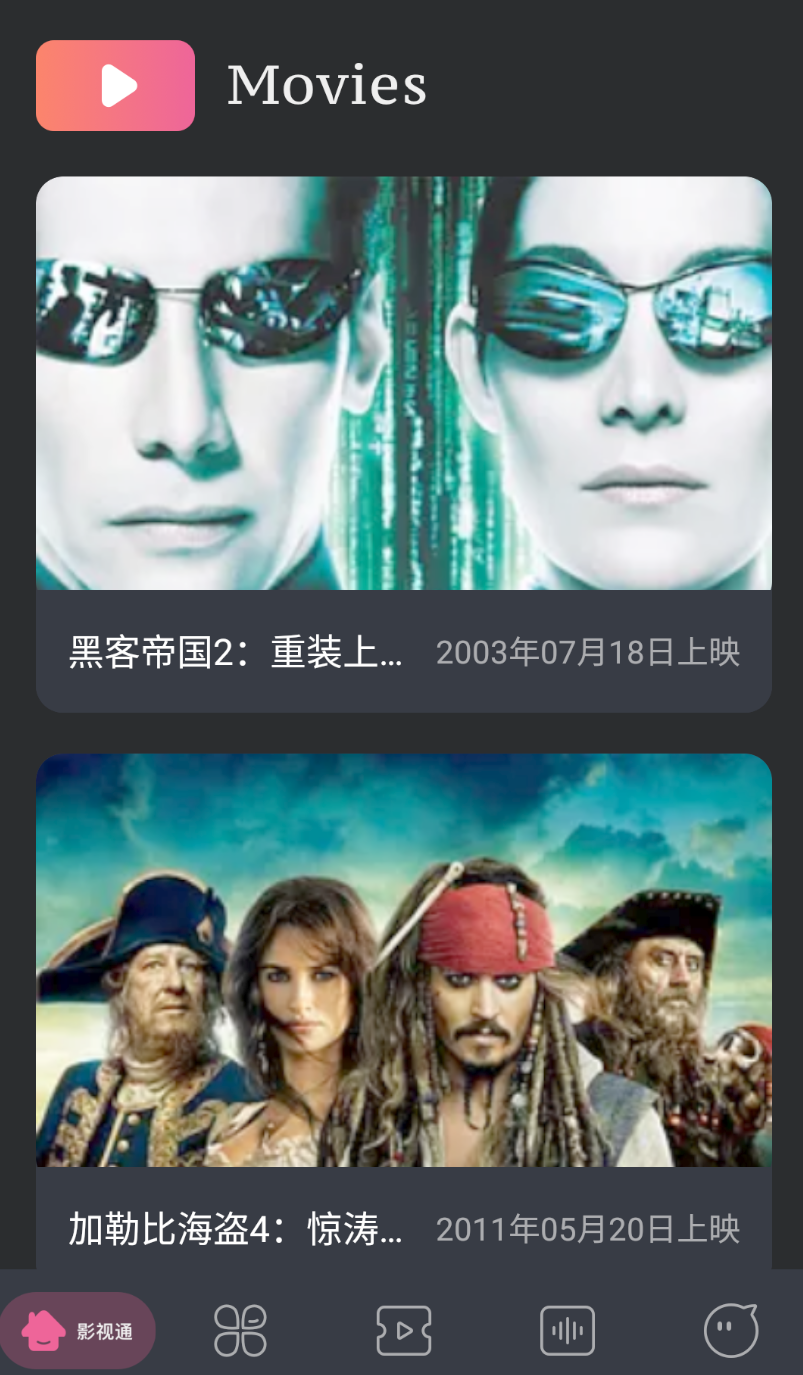Image resolution: width=803 pixels, height=1375 pixels.
Task: Select the Movies header title
Action: point(326,85)
